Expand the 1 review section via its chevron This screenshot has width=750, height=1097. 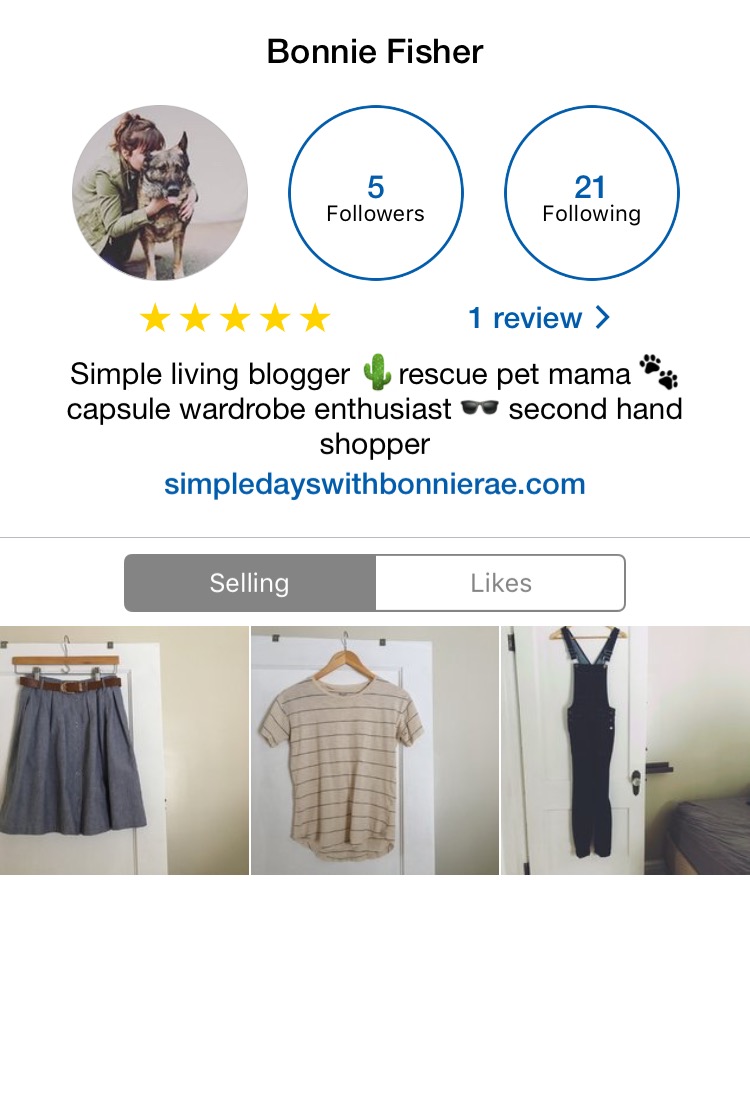coord(603,318)
